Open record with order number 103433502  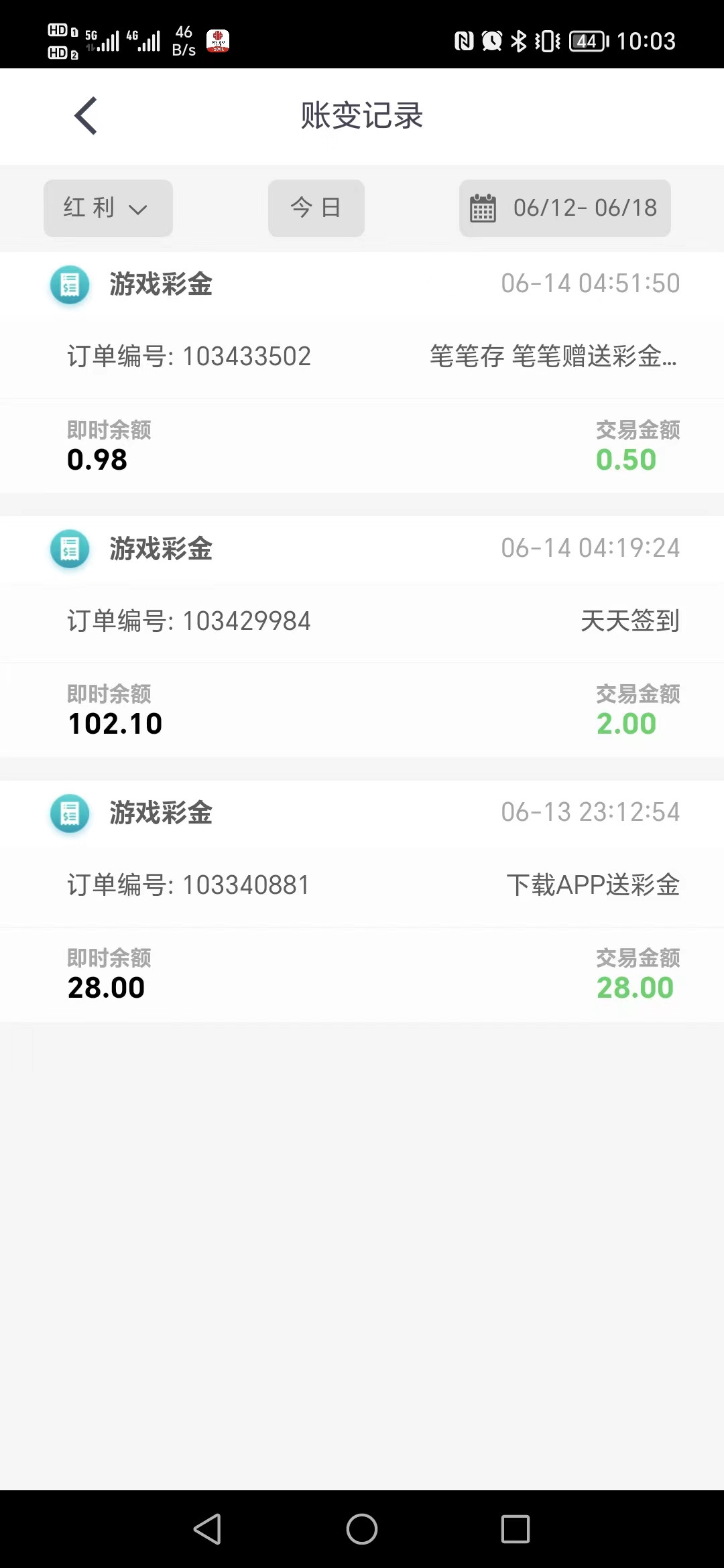point(362,356)
